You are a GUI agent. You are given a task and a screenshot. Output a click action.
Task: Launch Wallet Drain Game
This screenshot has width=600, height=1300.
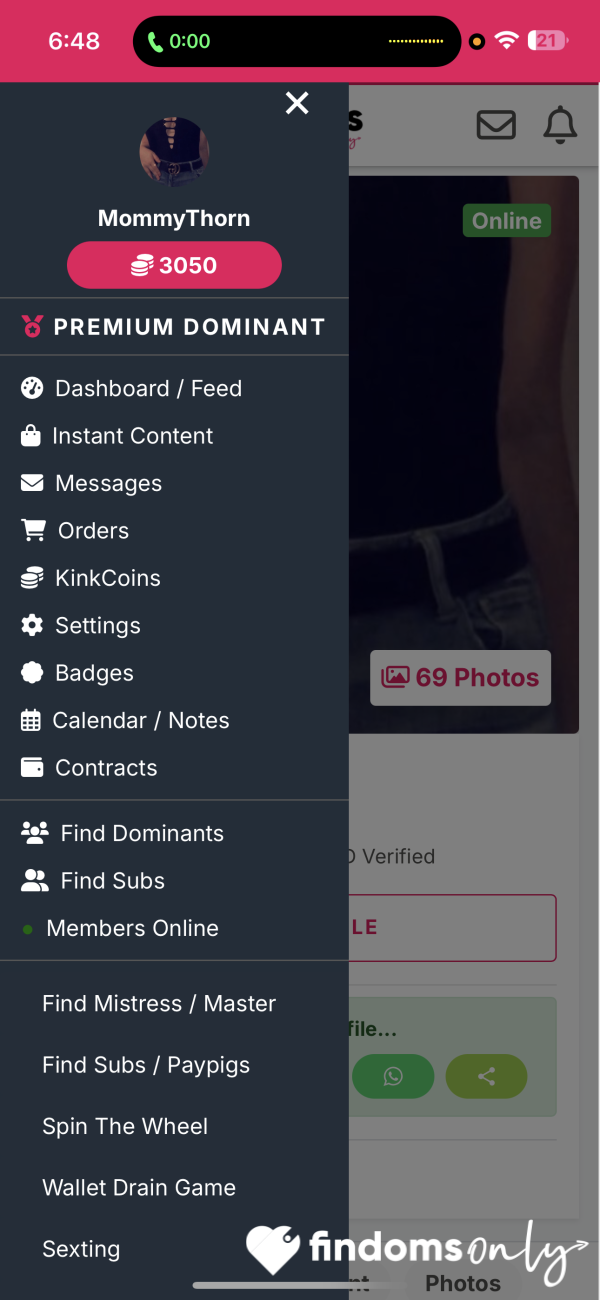(139, 1188)
